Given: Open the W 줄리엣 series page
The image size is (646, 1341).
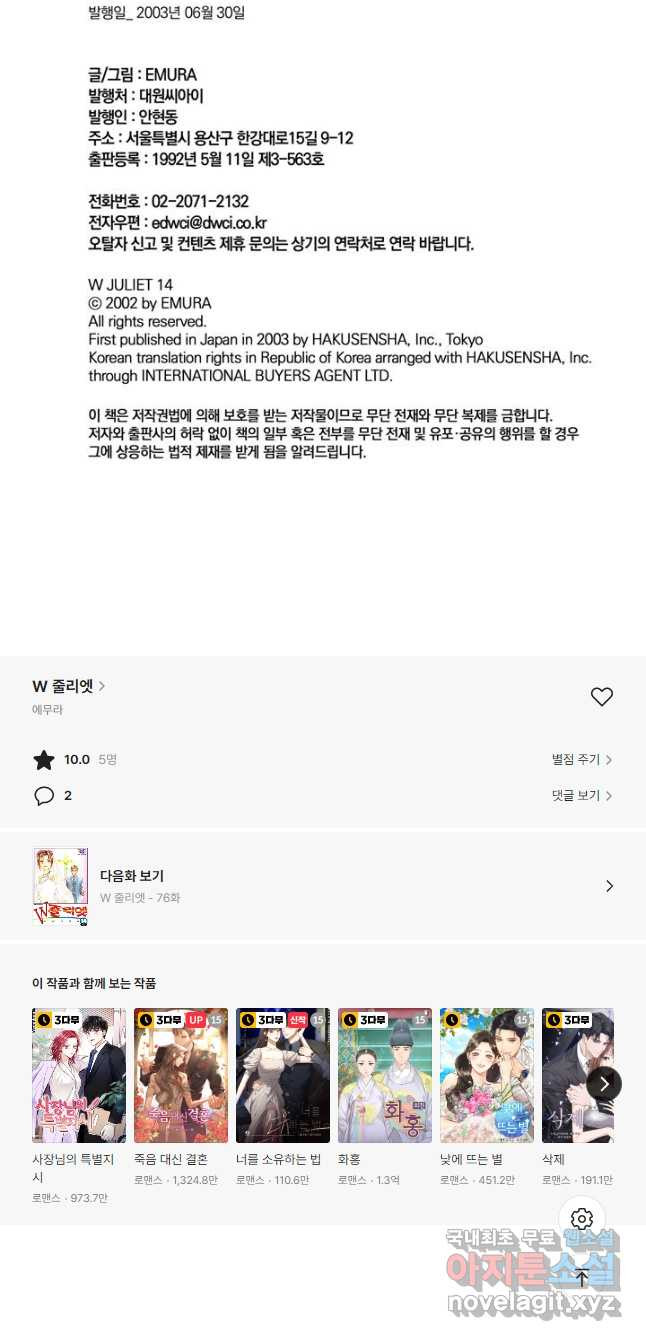Looking at the screenshot, I should coord(68,686).
